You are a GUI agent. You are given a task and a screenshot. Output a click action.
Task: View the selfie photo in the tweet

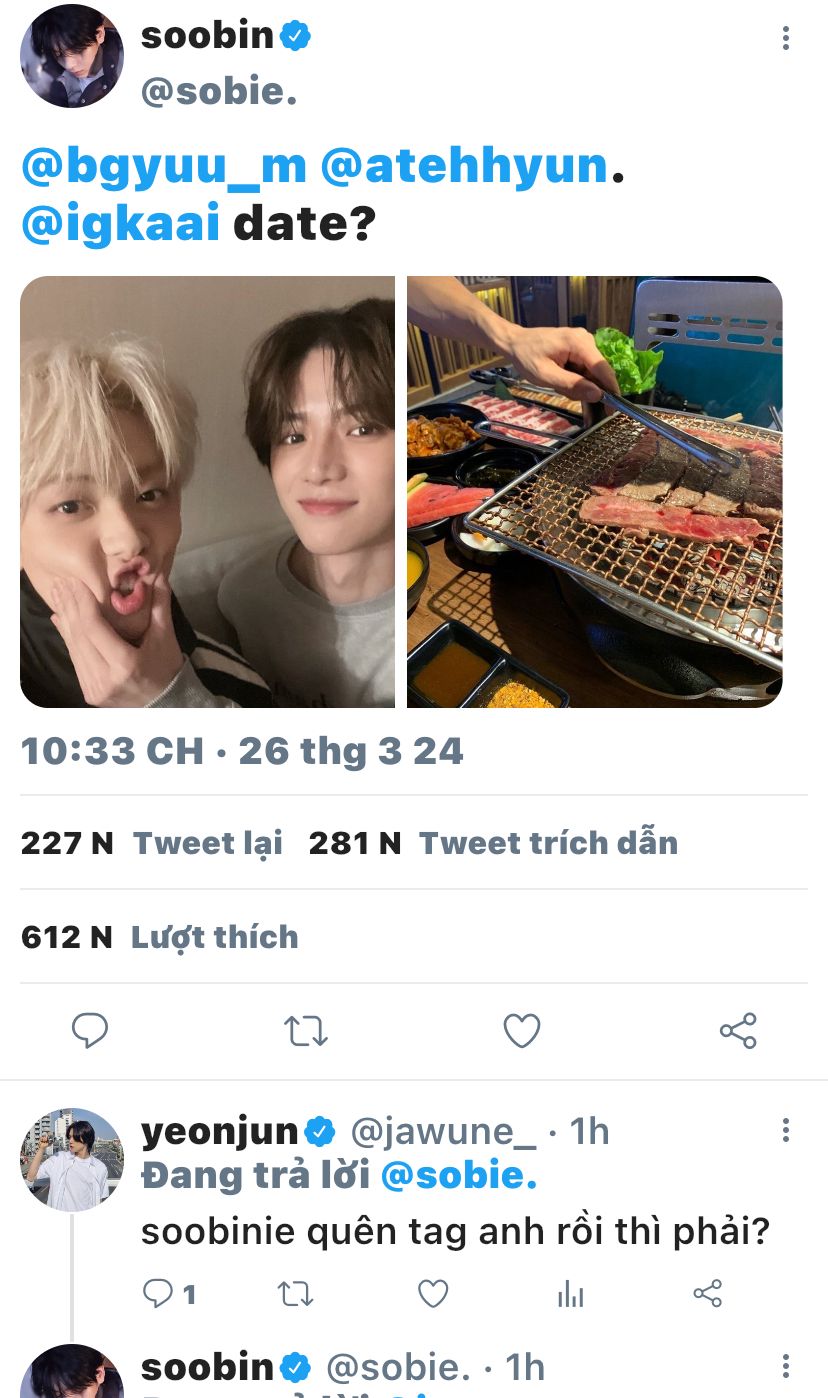(208, 492)
